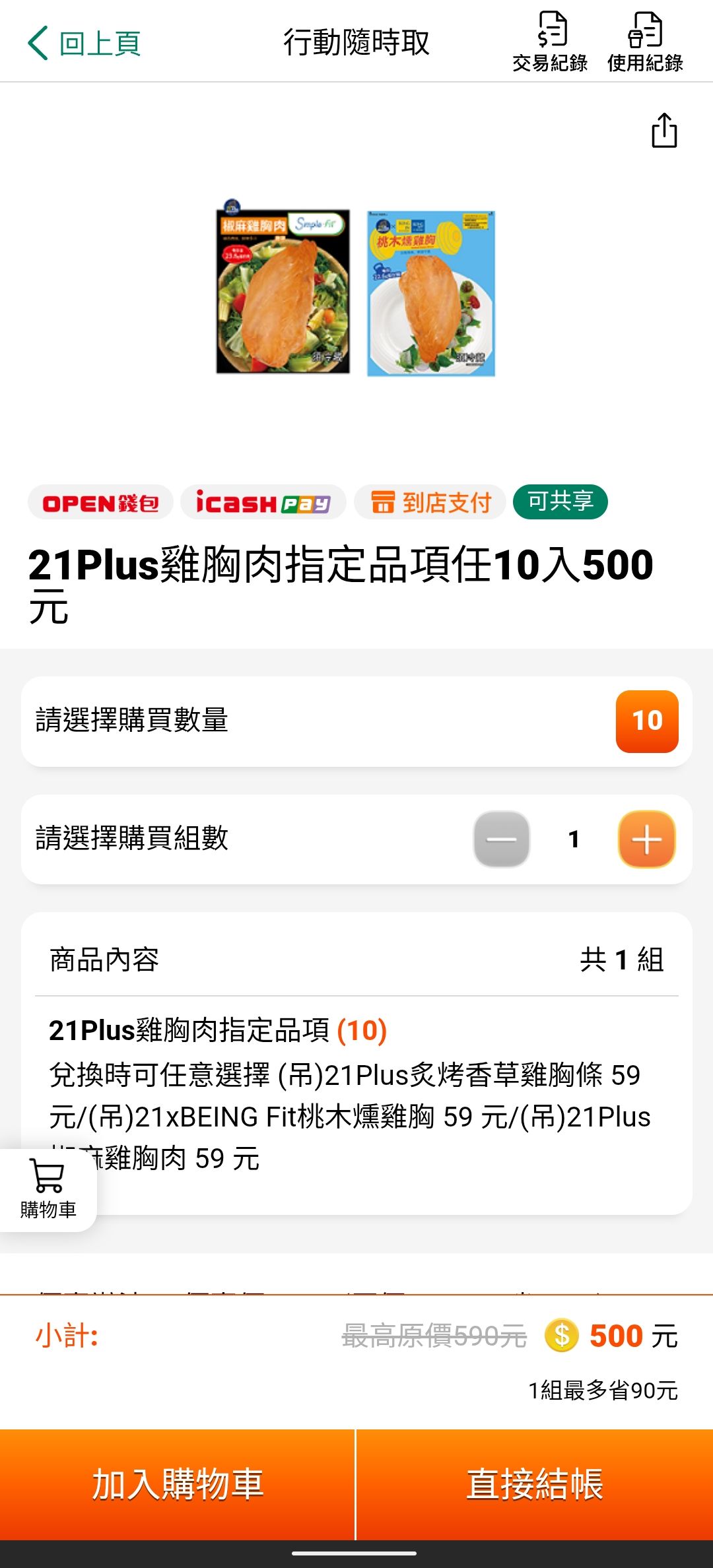
Task: Open 交易紀錄 transaction records
Action: click(x=550, y=42)
